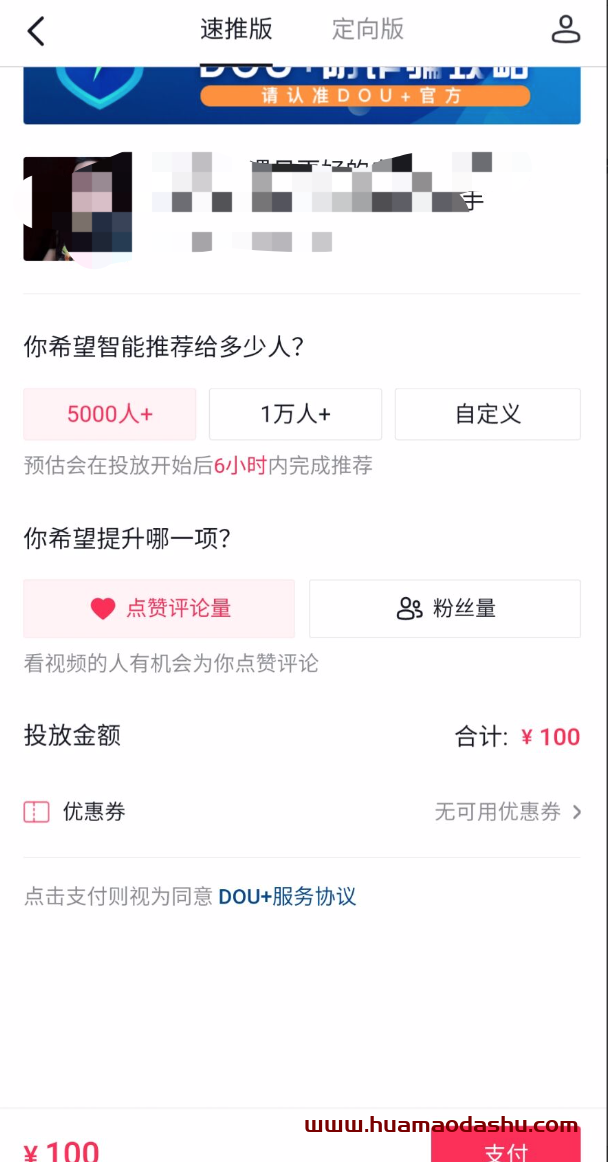Viewport: 608px width, 1162px height.
Task: Select the 速推版 tab
Action: [x=237, y=29]
